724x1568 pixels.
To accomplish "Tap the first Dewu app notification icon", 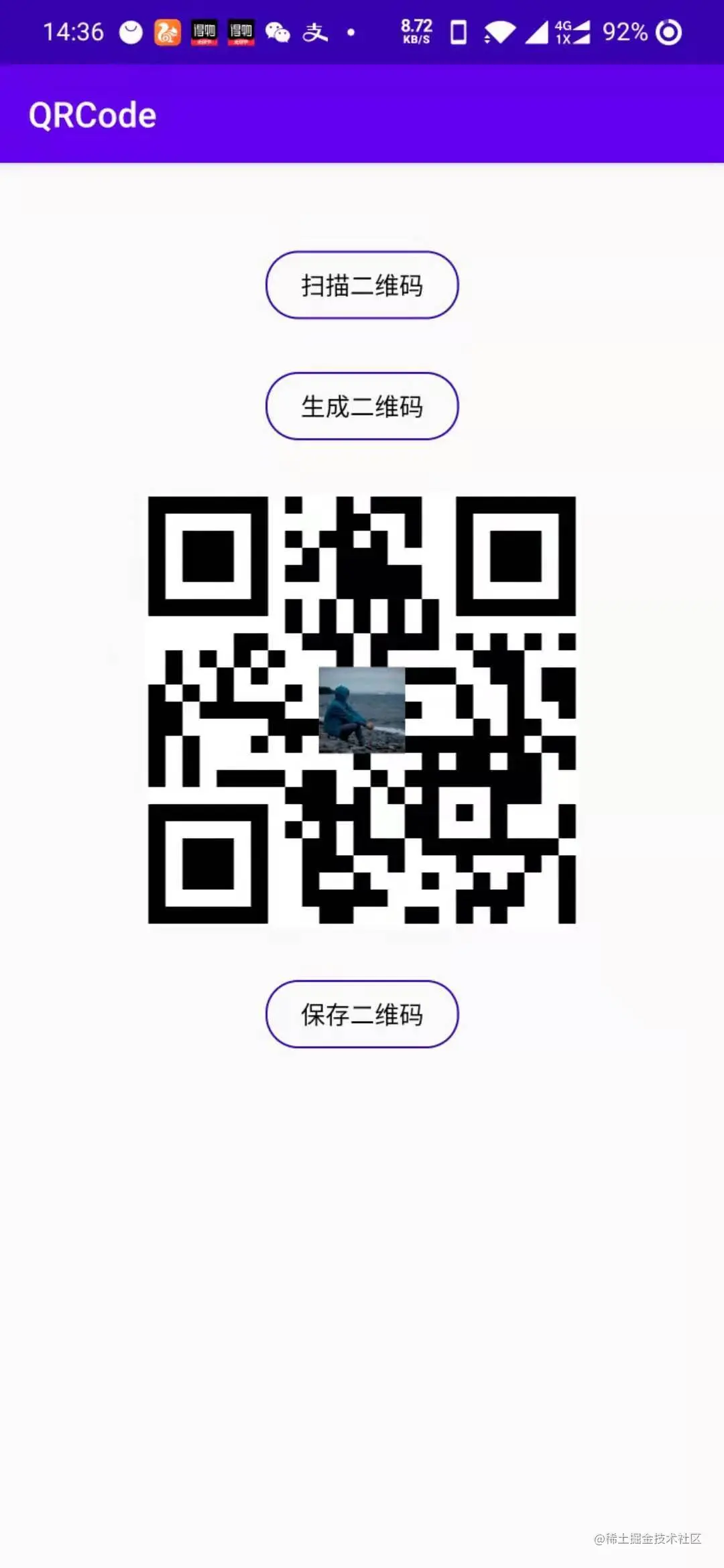I will pyautogui.click(x=206, y=32).
